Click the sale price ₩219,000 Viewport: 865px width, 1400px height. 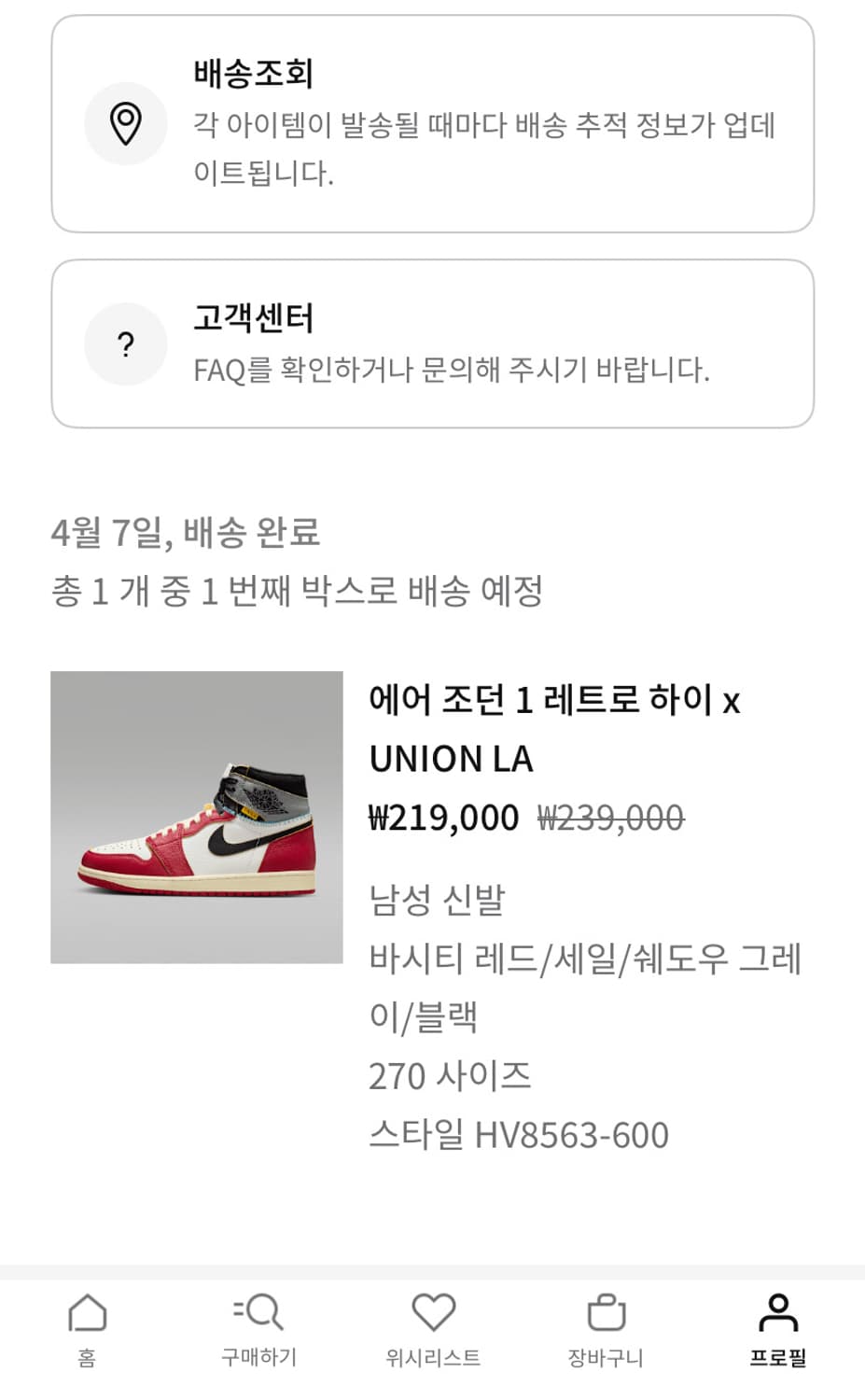[x=444, y=817]
